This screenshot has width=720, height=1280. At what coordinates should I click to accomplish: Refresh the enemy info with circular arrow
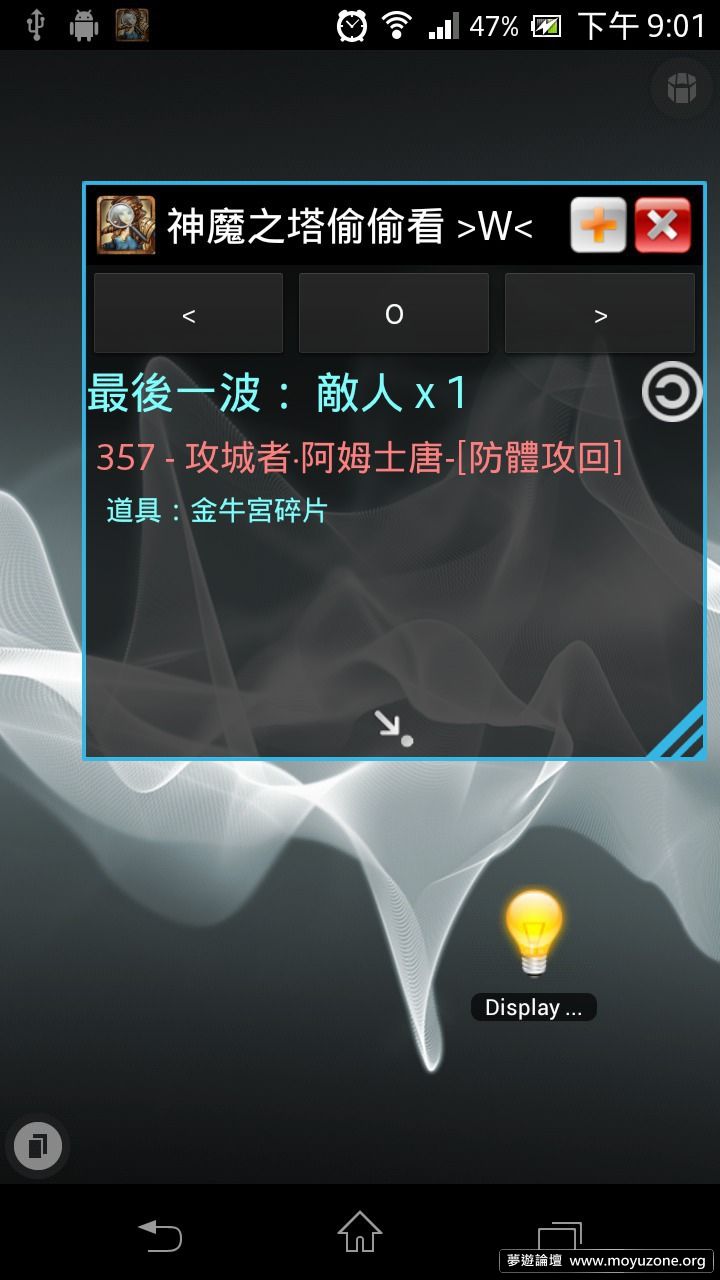[671, 391]
